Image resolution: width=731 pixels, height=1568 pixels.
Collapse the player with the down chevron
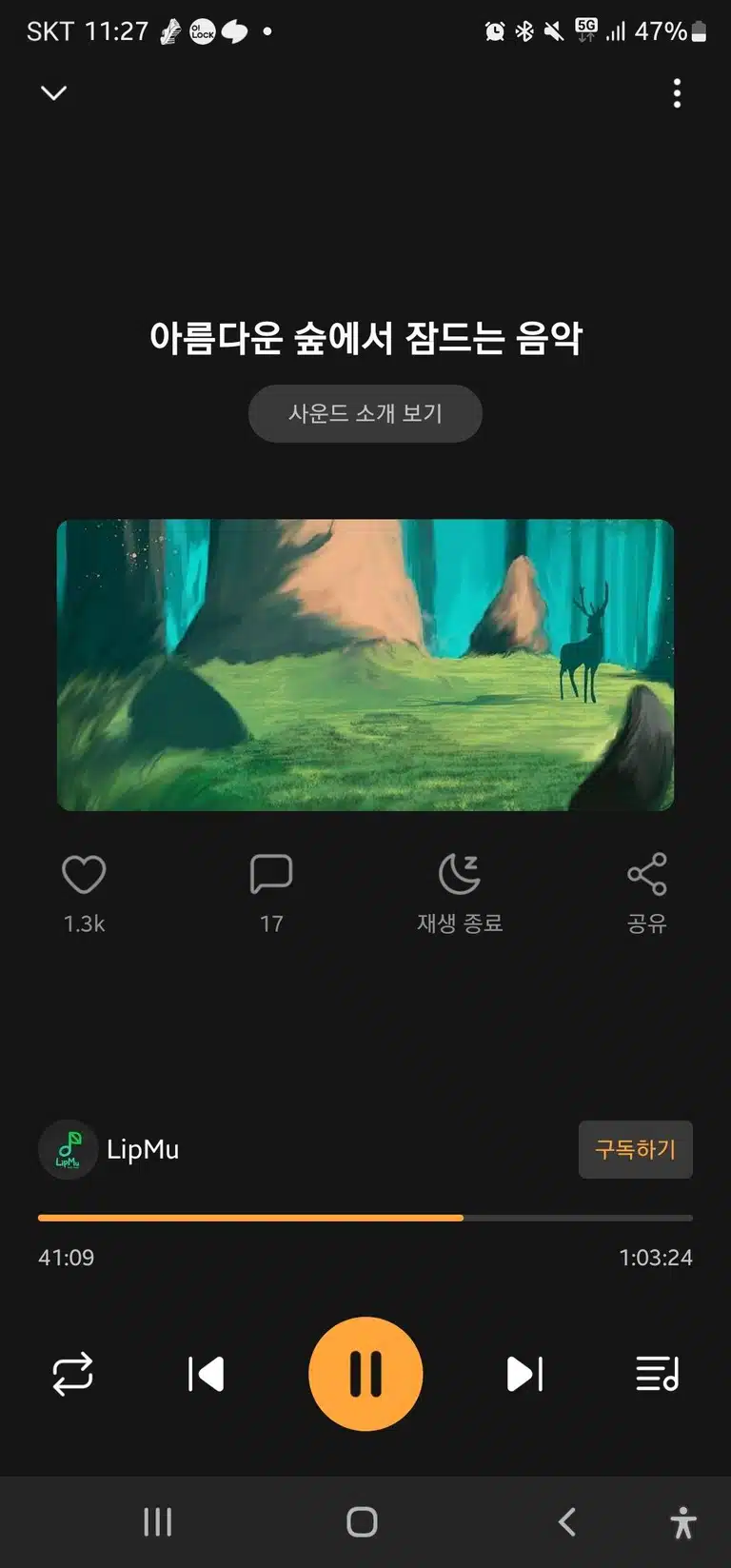54,92
